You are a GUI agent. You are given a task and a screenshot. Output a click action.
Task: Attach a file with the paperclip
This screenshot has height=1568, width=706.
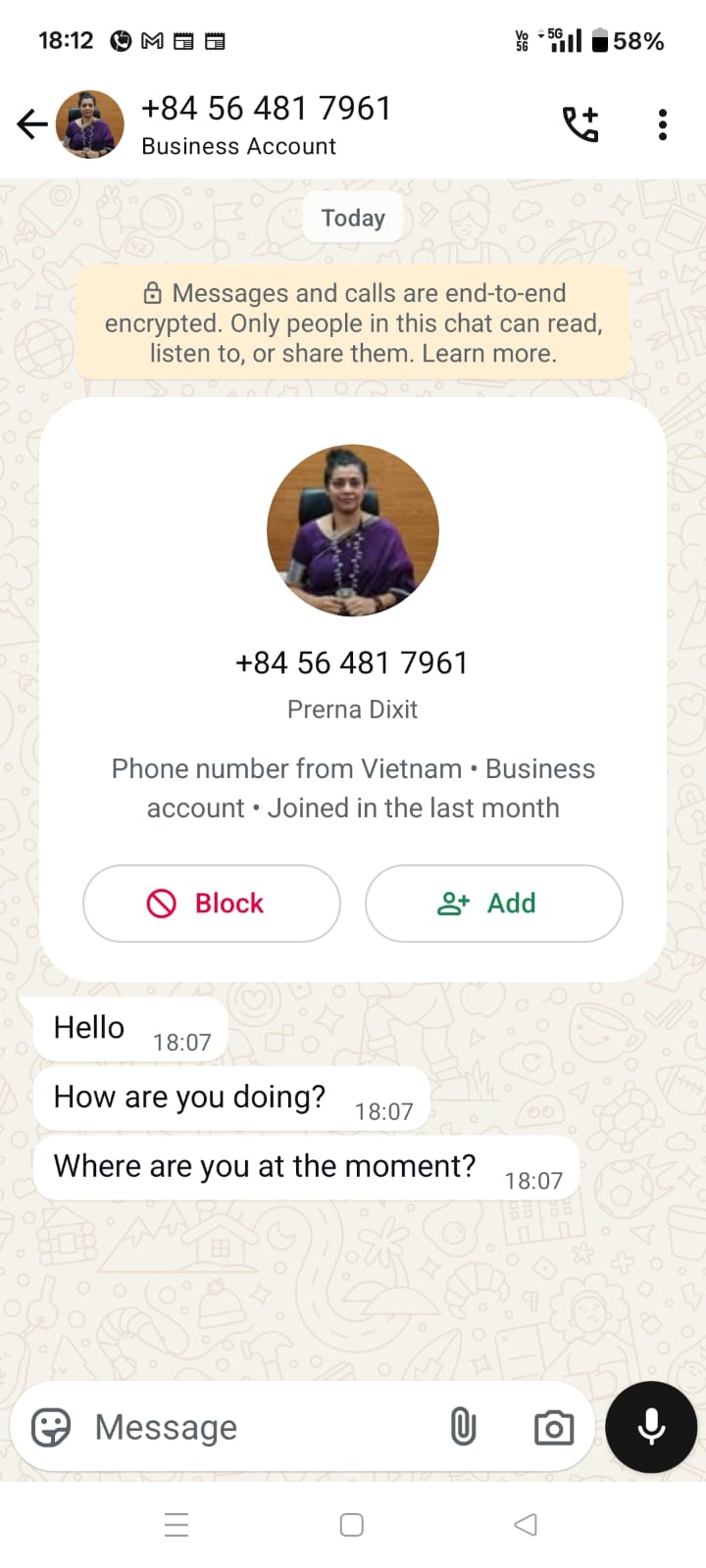(x=463, y=1427)
